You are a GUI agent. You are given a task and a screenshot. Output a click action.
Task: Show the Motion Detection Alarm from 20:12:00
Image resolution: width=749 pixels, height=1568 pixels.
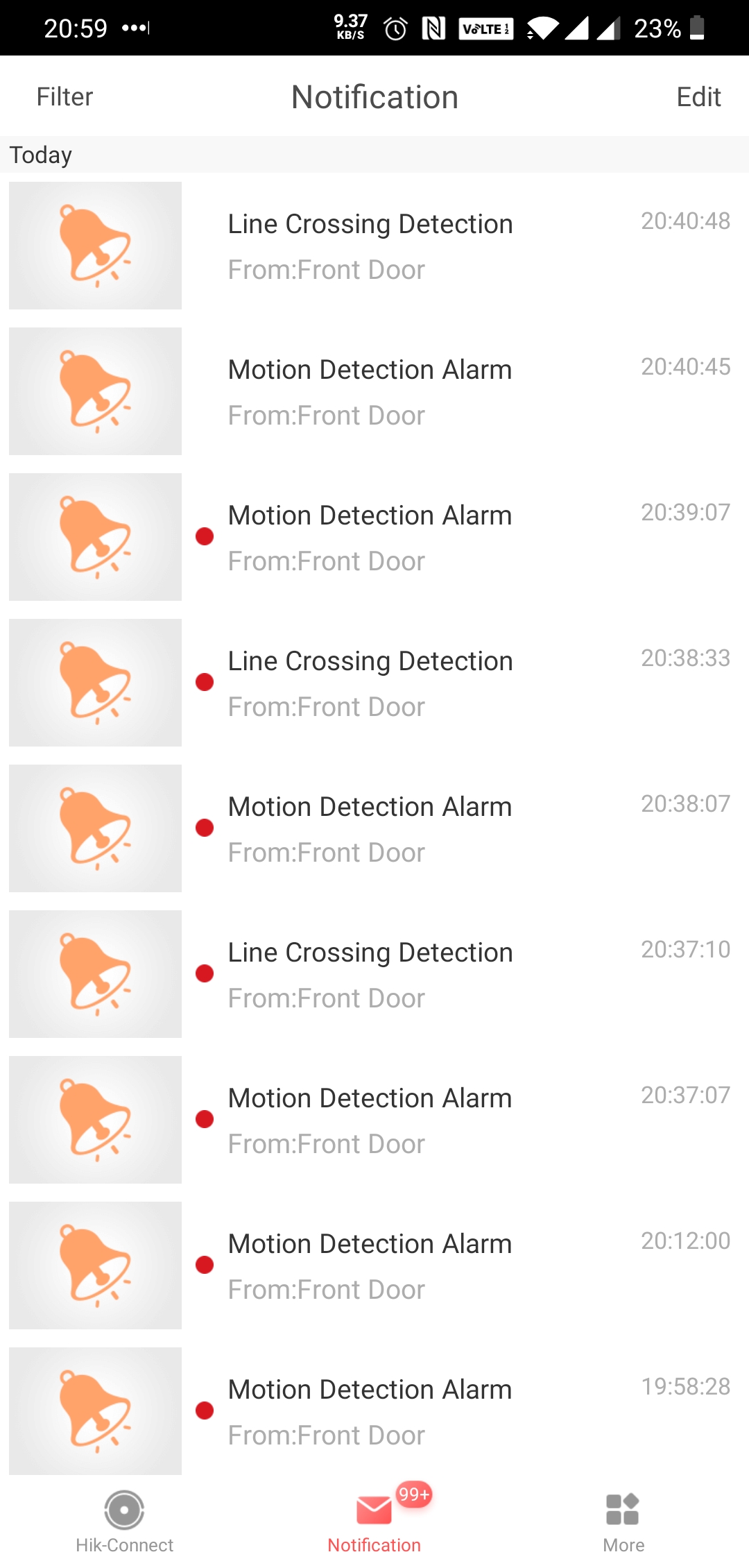[374, 1266]
